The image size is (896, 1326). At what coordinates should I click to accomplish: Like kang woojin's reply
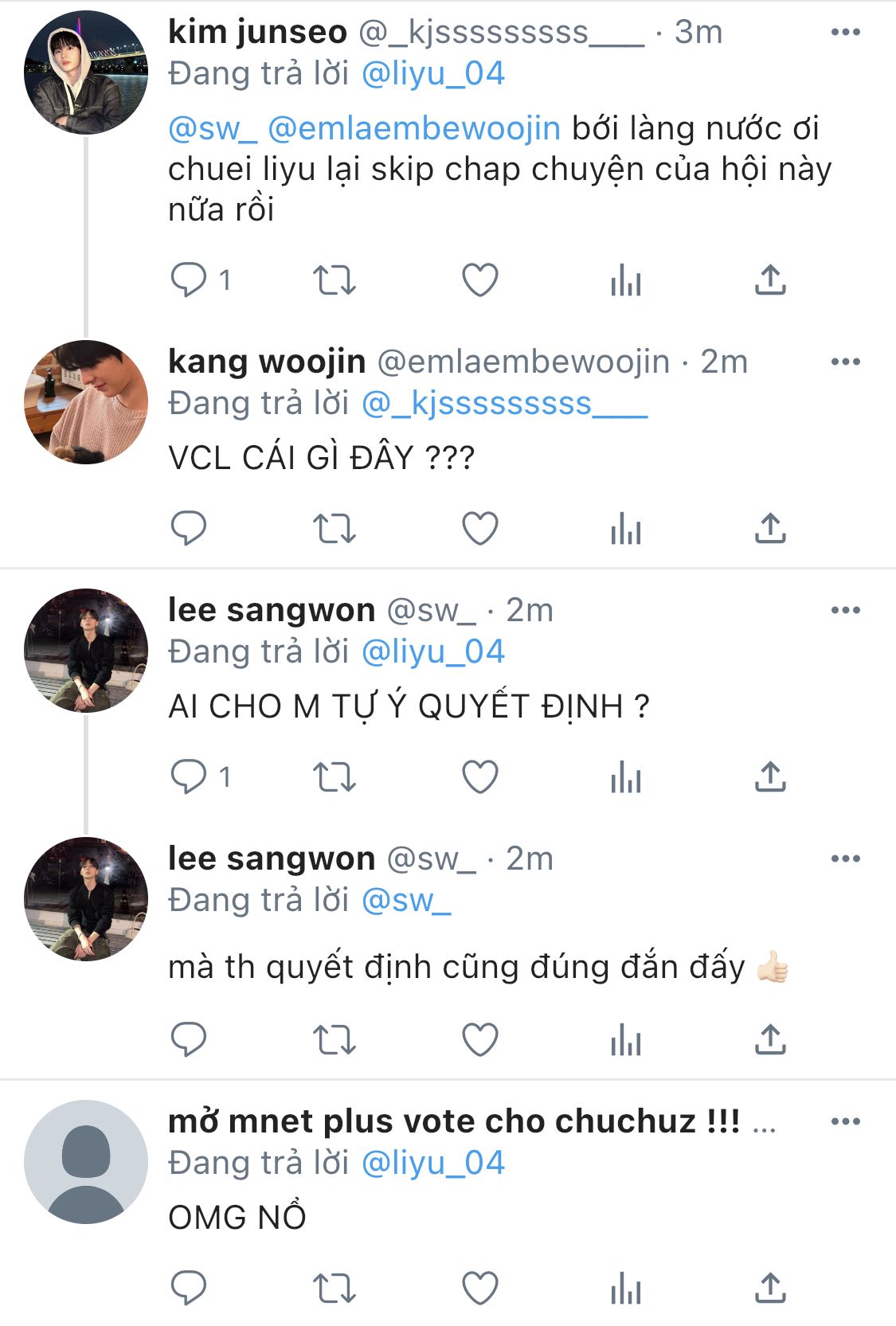[480, 528]
